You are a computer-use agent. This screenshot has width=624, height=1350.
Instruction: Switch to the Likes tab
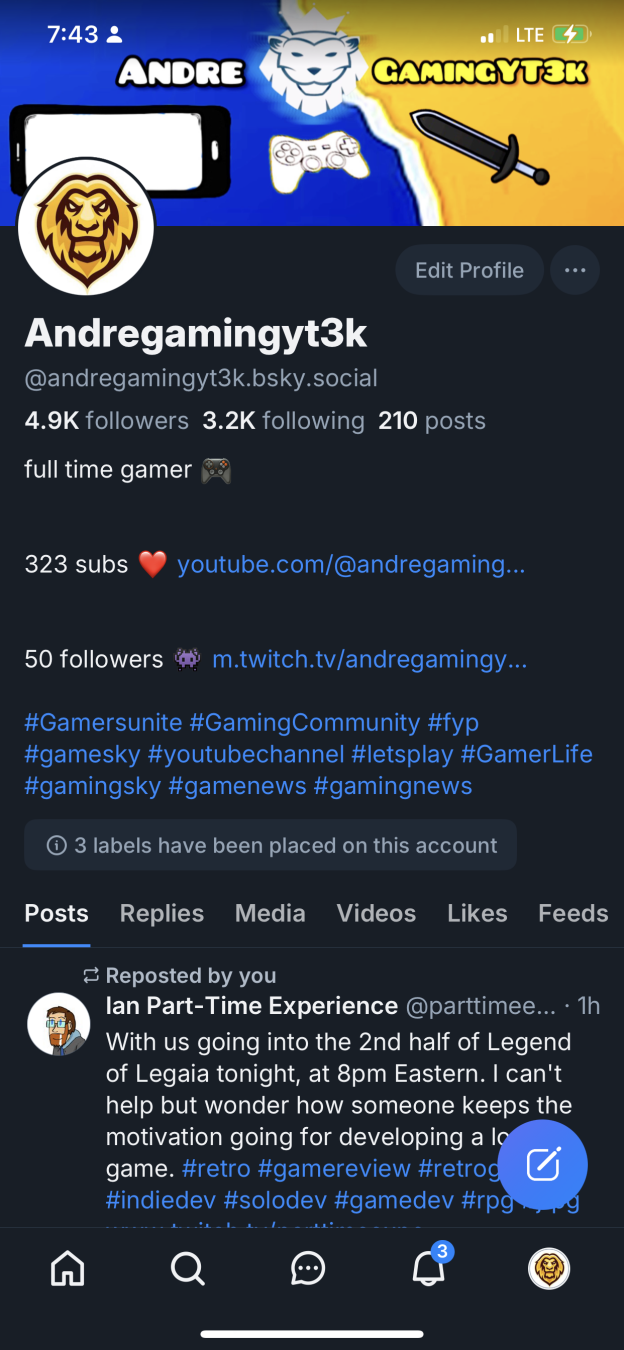tap(477, 913)
